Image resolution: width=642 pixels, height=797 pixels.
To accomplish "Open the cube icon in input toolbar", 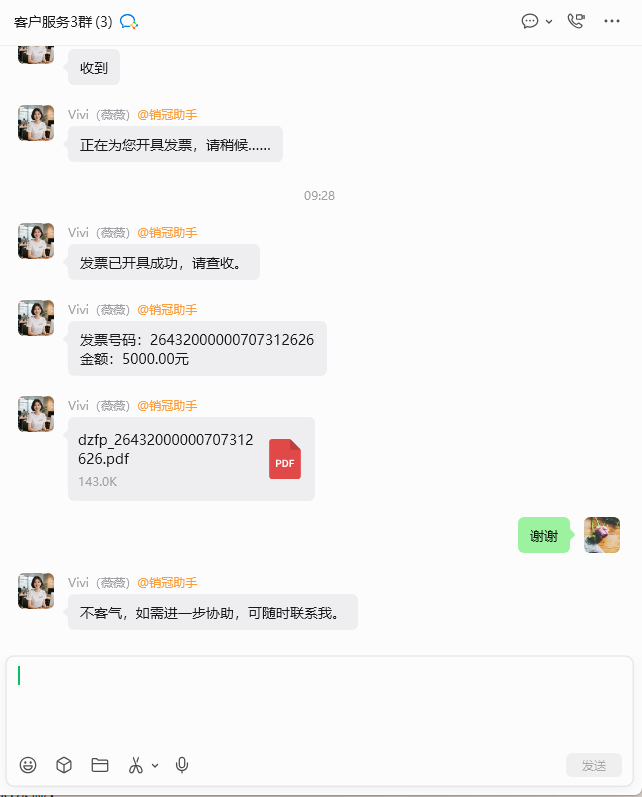I will pos(64,765).
